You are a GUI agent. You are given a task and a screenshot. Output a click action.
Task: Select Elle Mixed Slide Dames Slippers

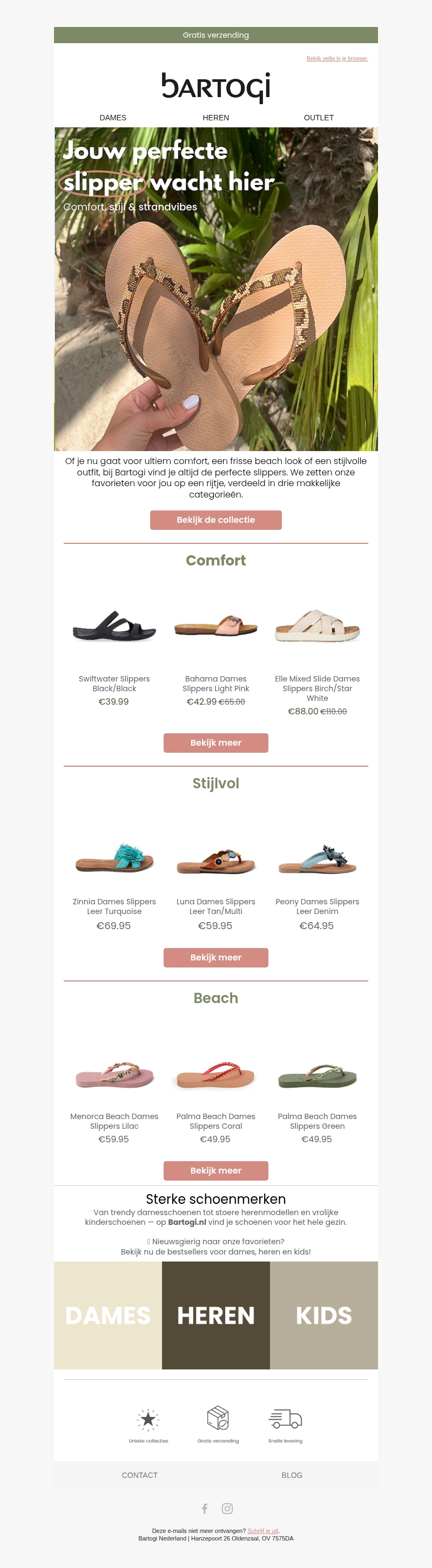pyautogui.click(x=317, y=627)
